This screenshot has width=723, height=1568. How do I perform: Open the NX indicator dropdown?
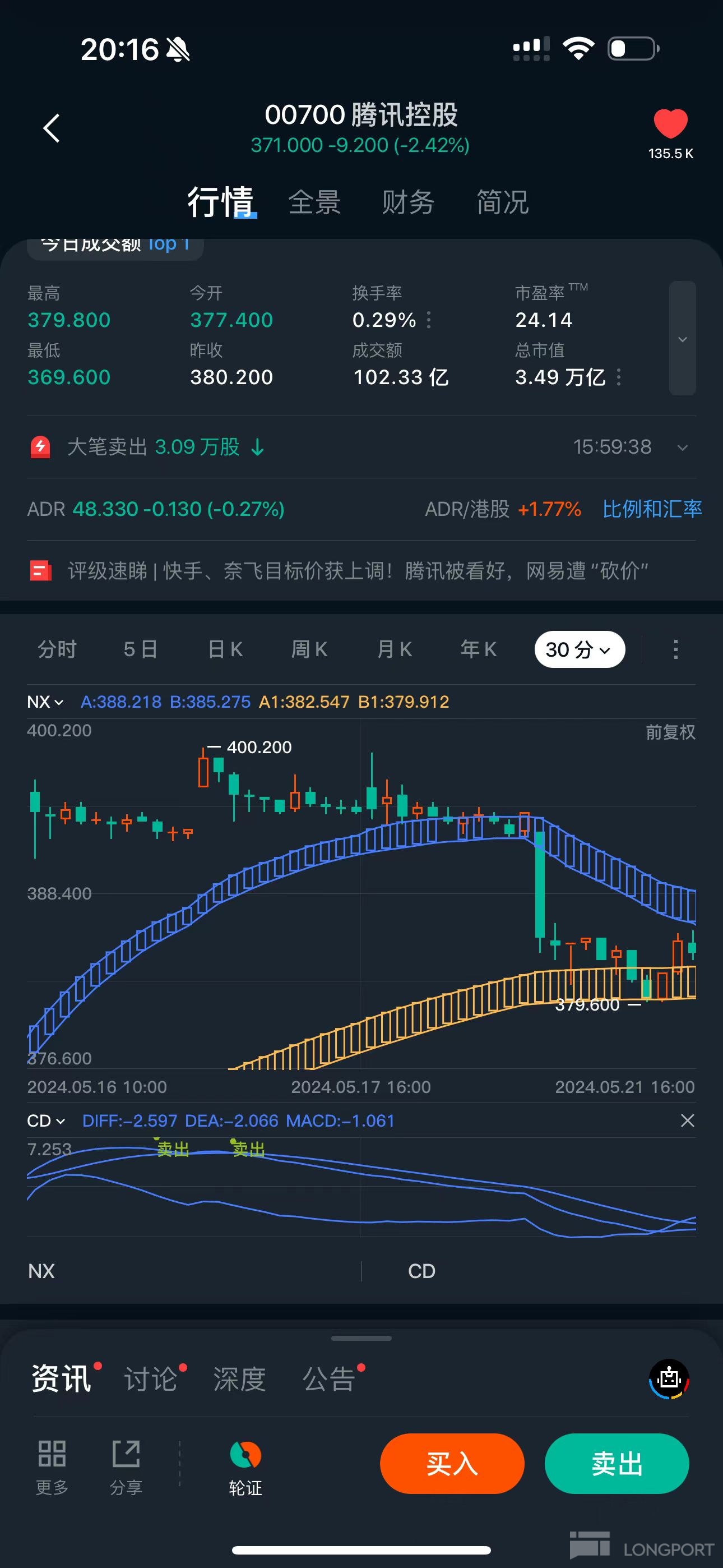pyautogui.click(x=45, y=702)
